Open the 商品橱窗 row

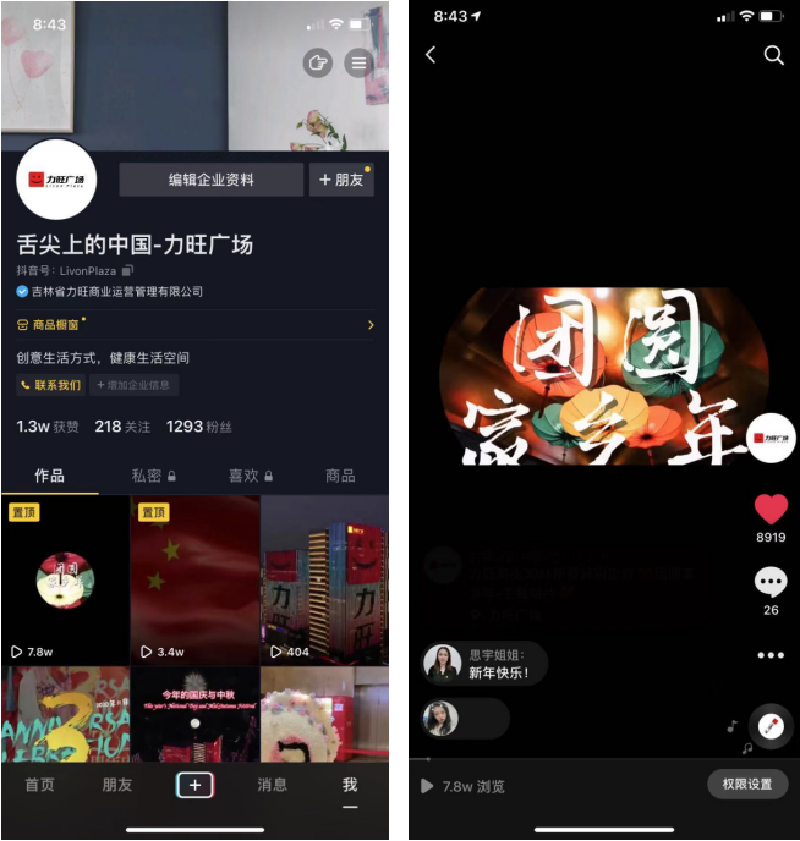195,325
